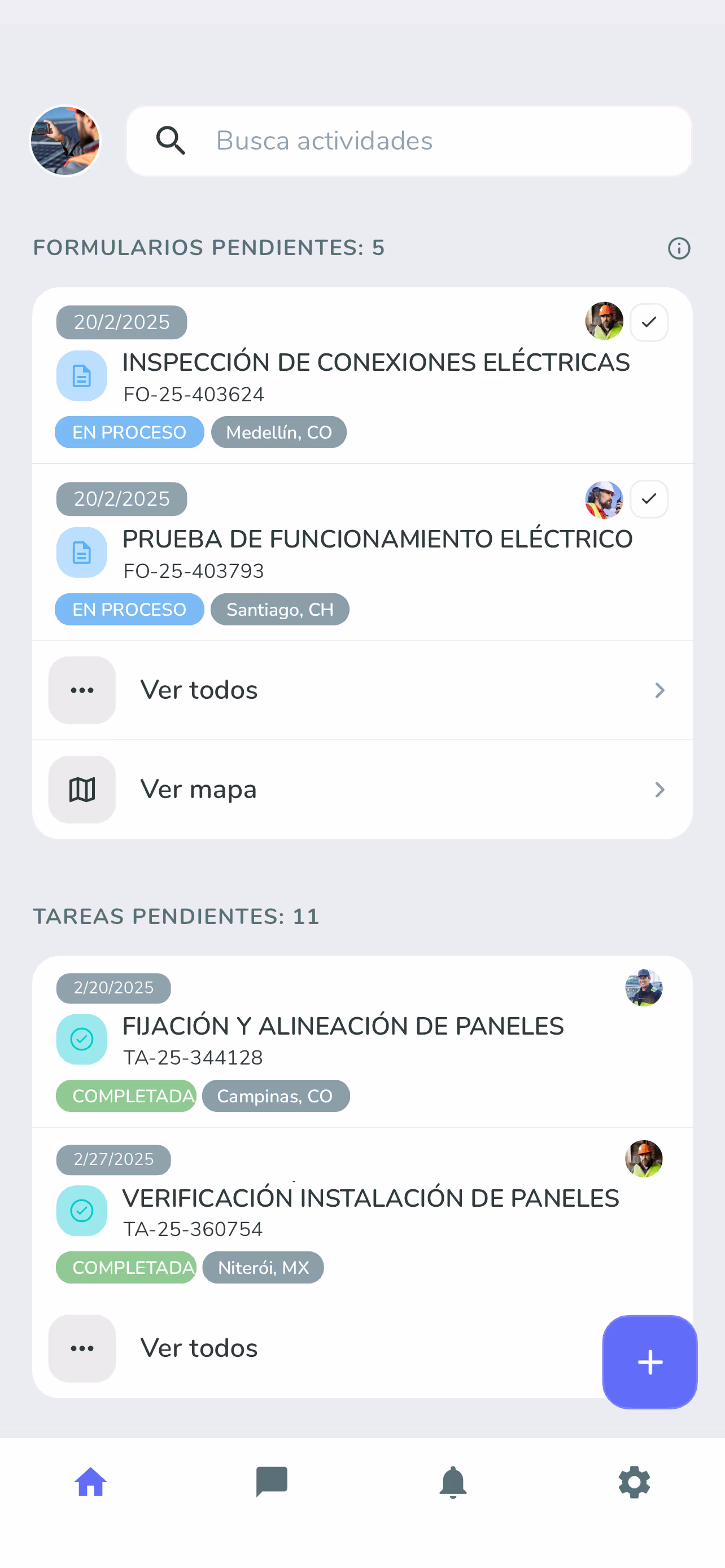The height and width of the screenshot is (1568, 725).
Task: Open the Fijación y Alineación de Paneles task
Action: pos(343,1027)
